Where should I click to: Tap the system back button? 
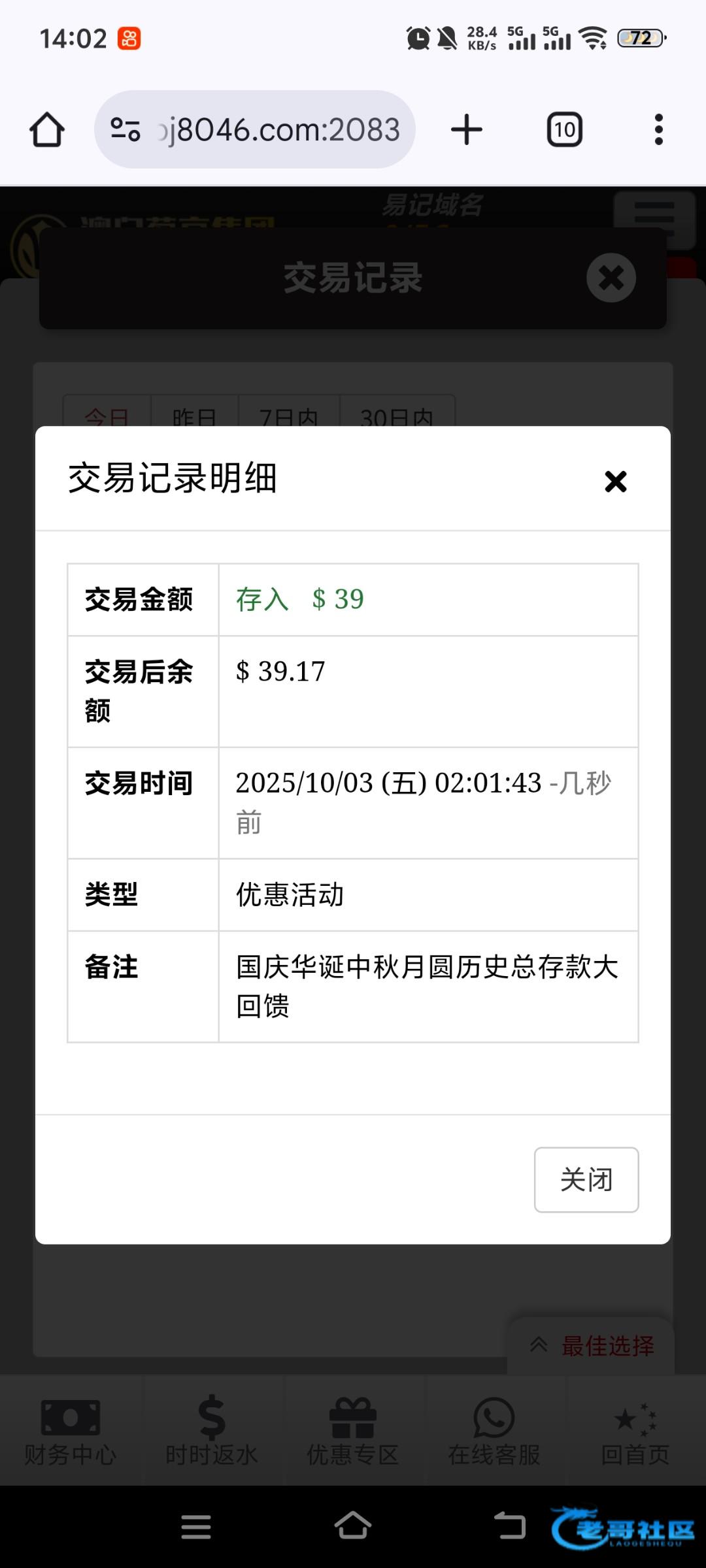point(509,1526)
